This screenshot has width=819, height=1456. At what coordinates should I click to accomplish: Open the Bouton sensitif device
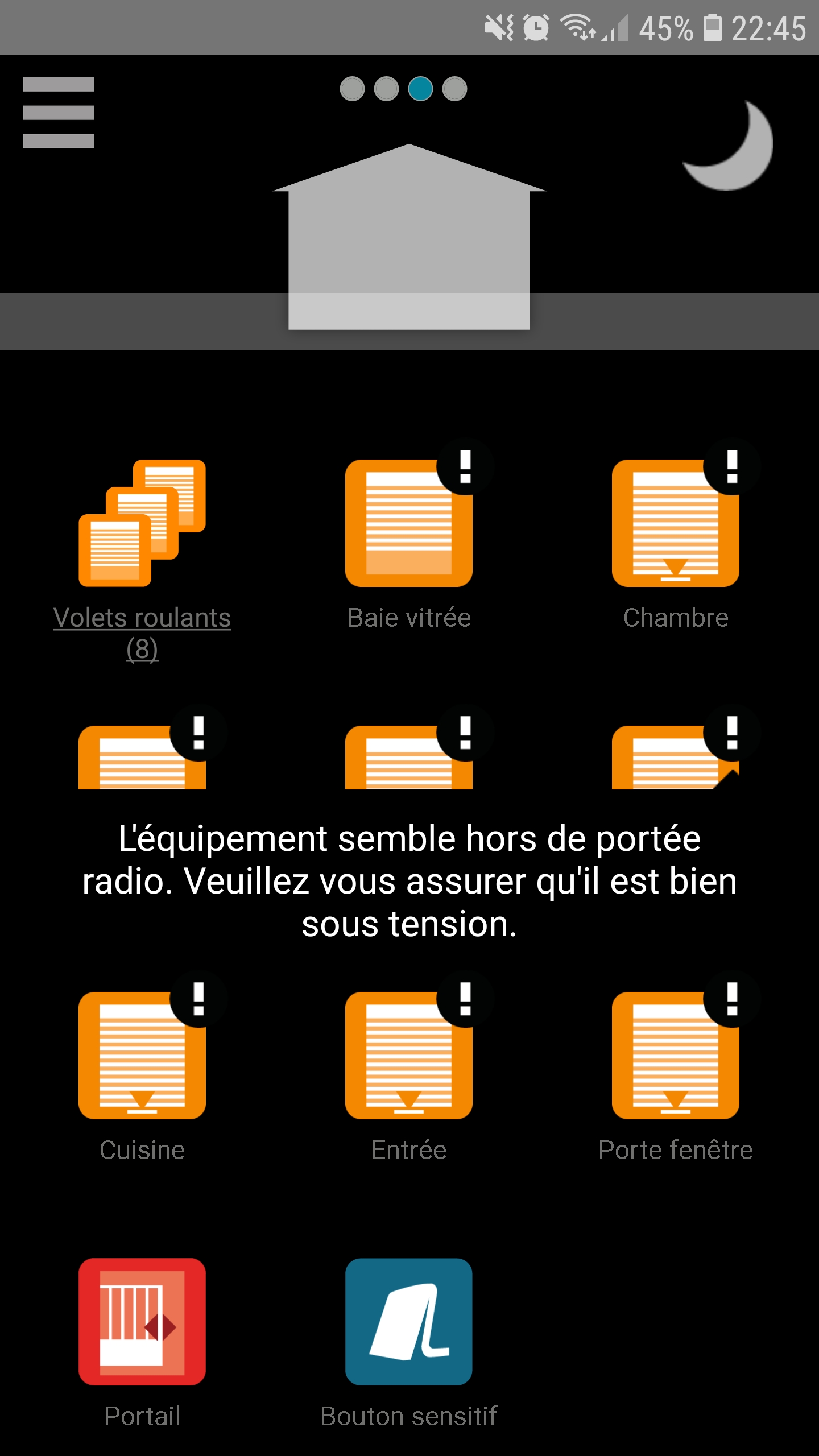pyautogui.click(x=409, y=1322)
